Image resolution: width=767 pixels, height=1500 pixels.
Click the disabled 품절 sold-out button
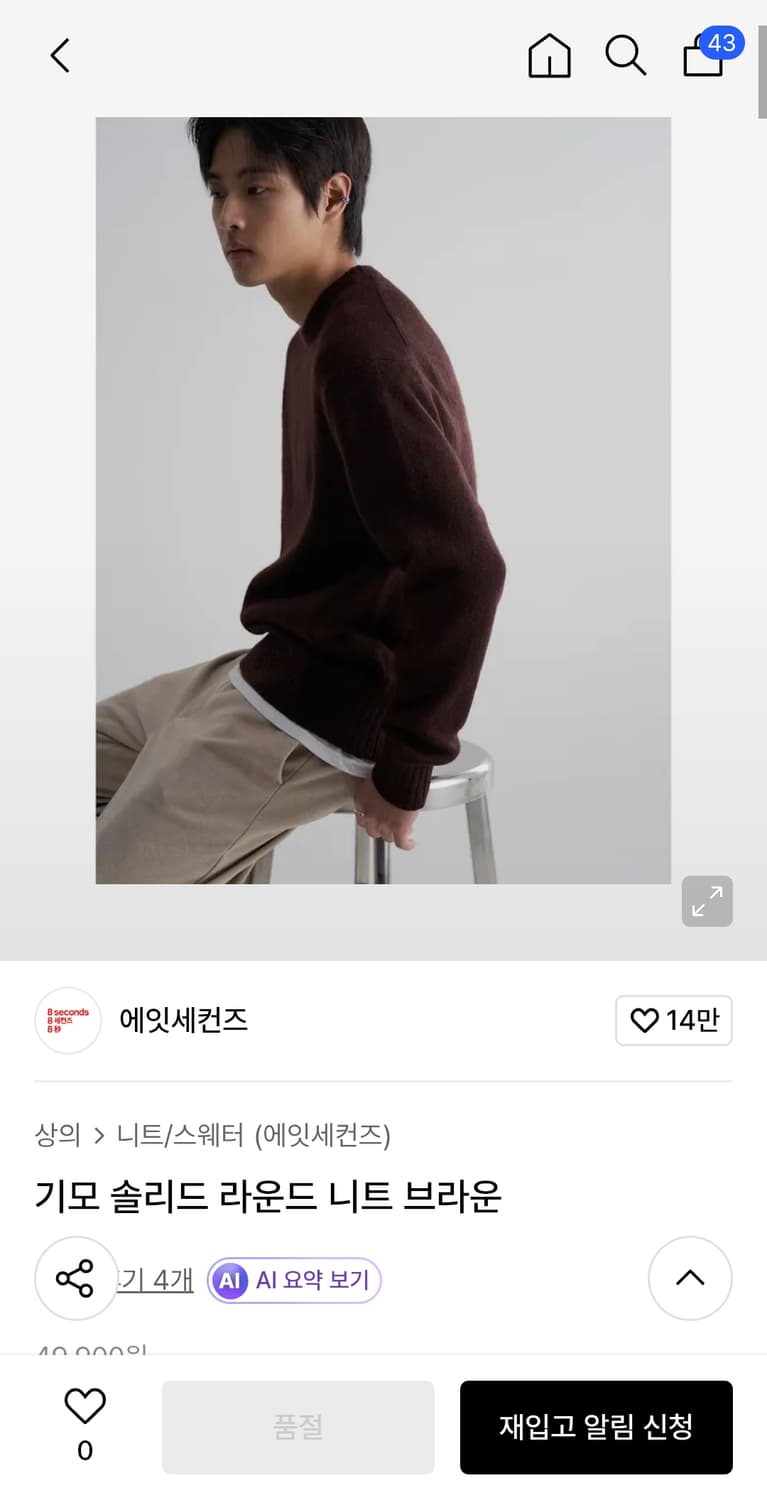pos(298,1427)
